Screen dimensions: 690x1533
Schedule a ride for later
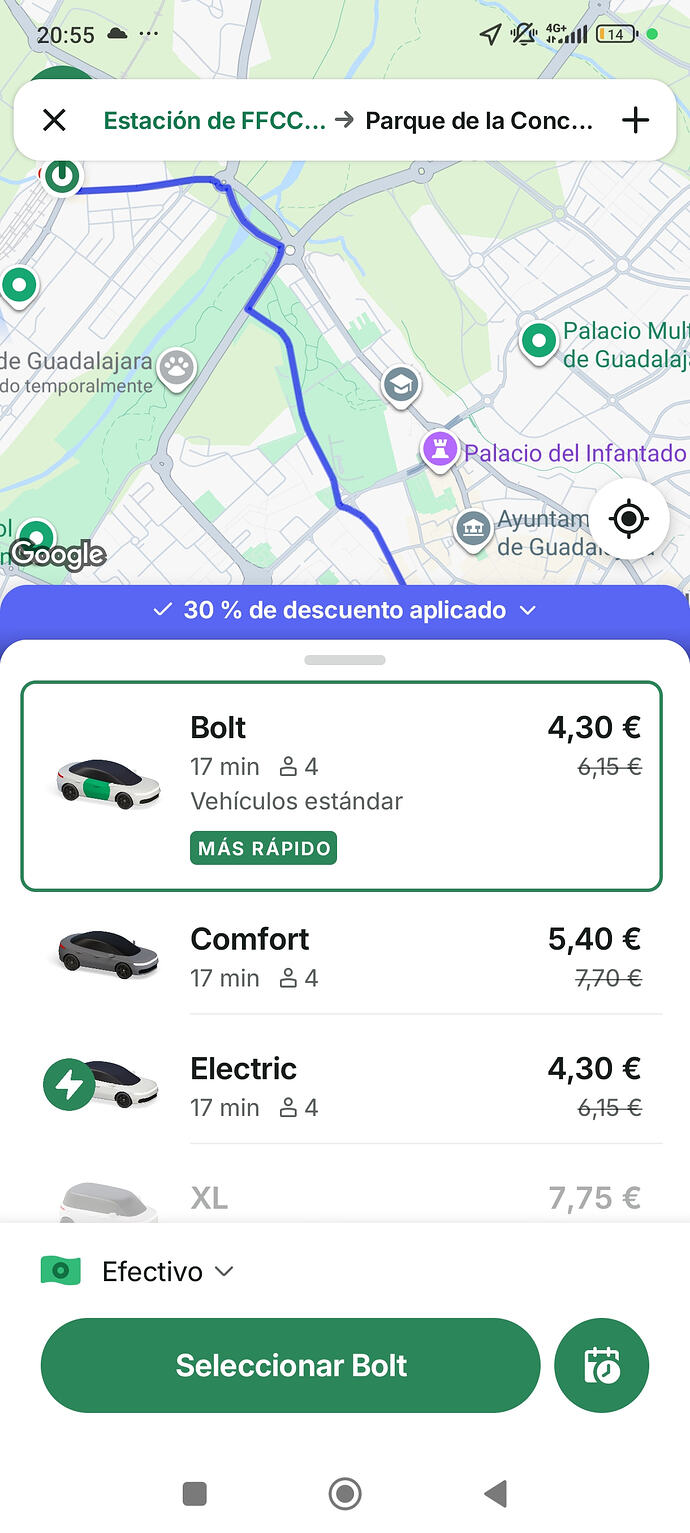point(601,1365)
